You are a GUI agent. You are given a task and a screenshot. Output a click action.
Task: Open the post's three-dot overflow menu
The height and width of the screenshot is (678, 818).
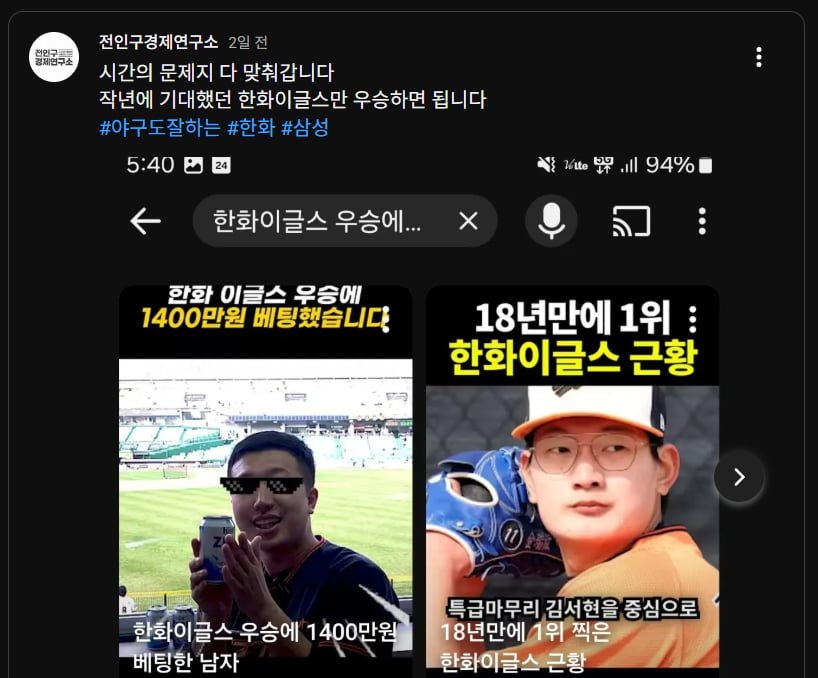pos(760,56)
